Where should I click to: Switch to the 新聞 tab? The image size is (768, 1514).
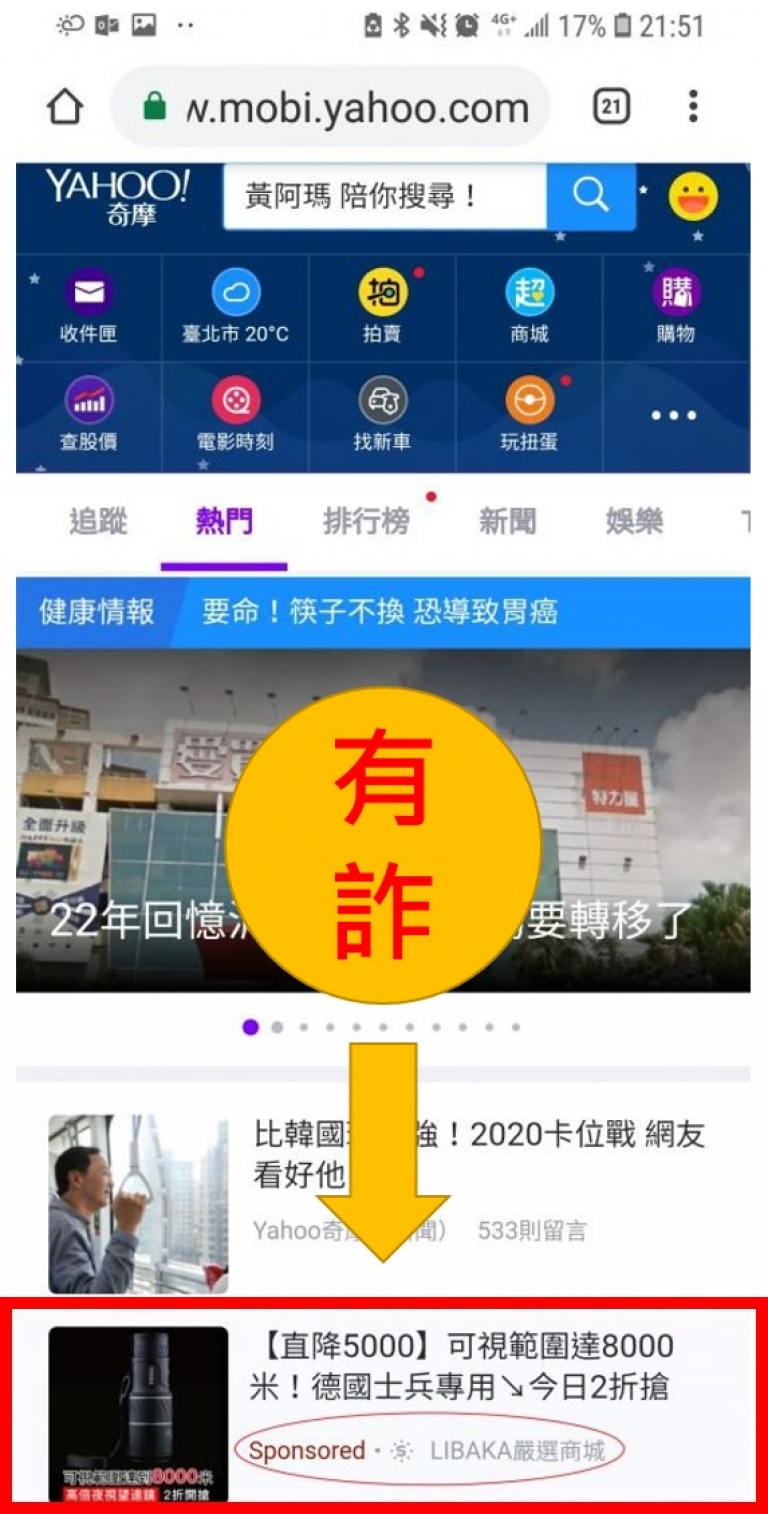507,521
